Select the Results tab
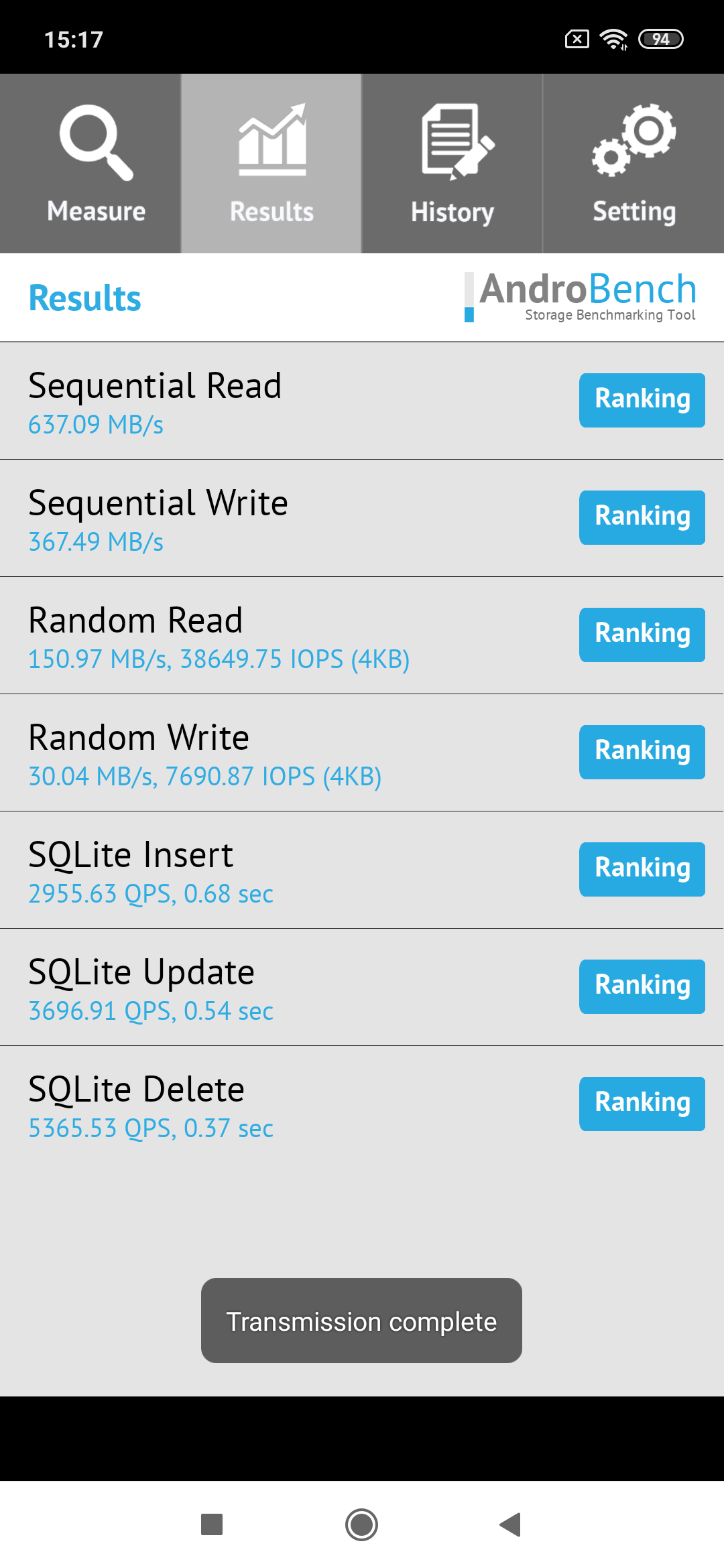 [x=271, y=164]
